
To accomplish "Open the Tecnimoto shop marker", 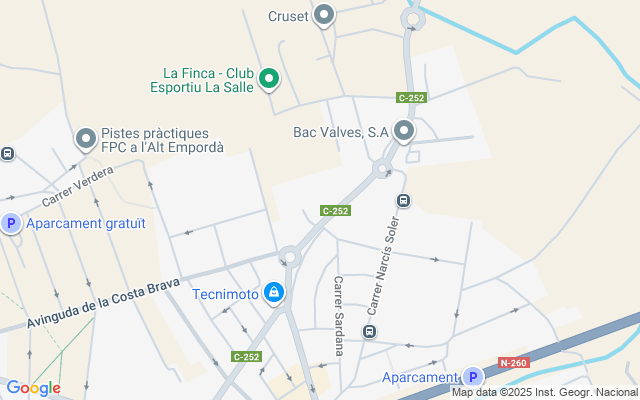I will [x=273, y=293].
